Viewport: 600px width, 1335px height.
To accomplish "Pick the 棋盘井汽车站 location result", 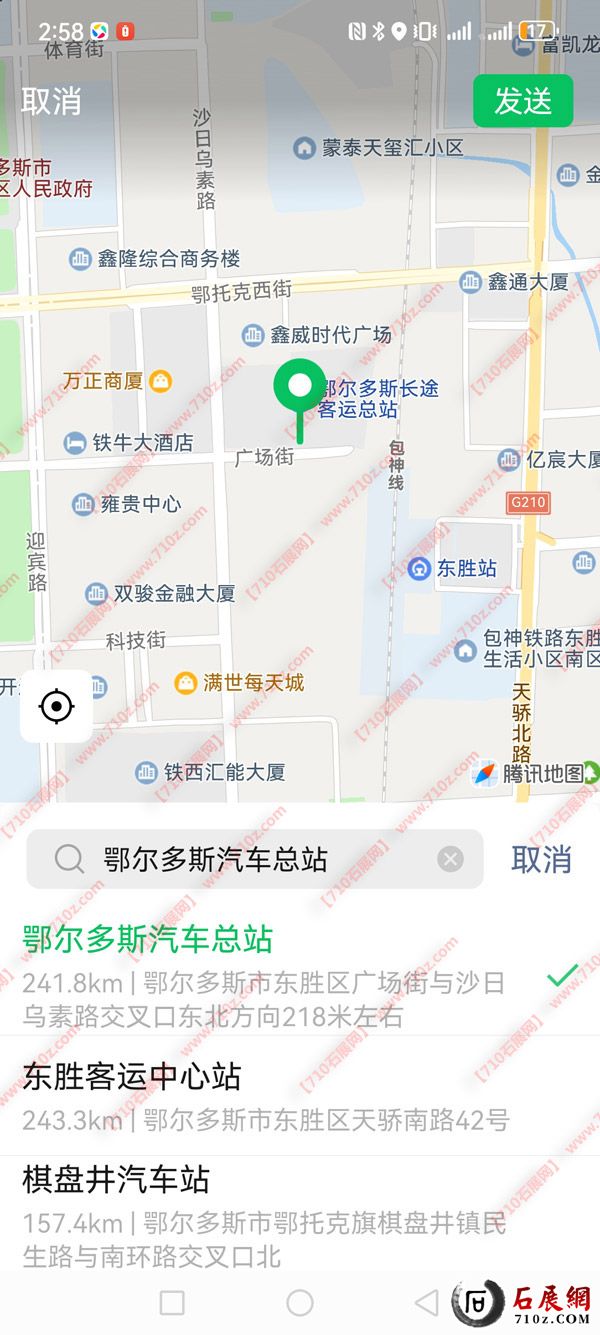I will (x=300, y=1214).
